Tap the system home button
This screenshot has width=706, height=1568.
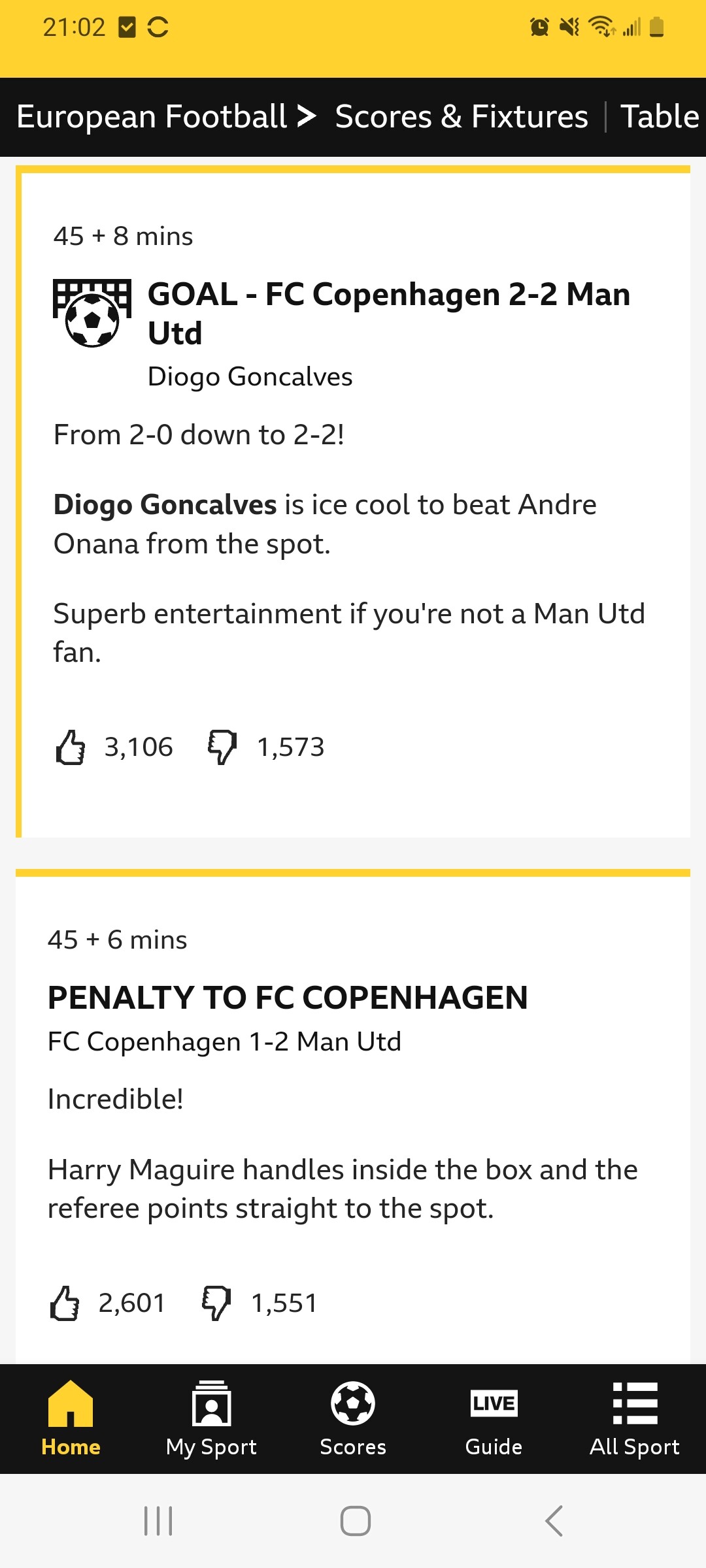tap(356, 1521)
